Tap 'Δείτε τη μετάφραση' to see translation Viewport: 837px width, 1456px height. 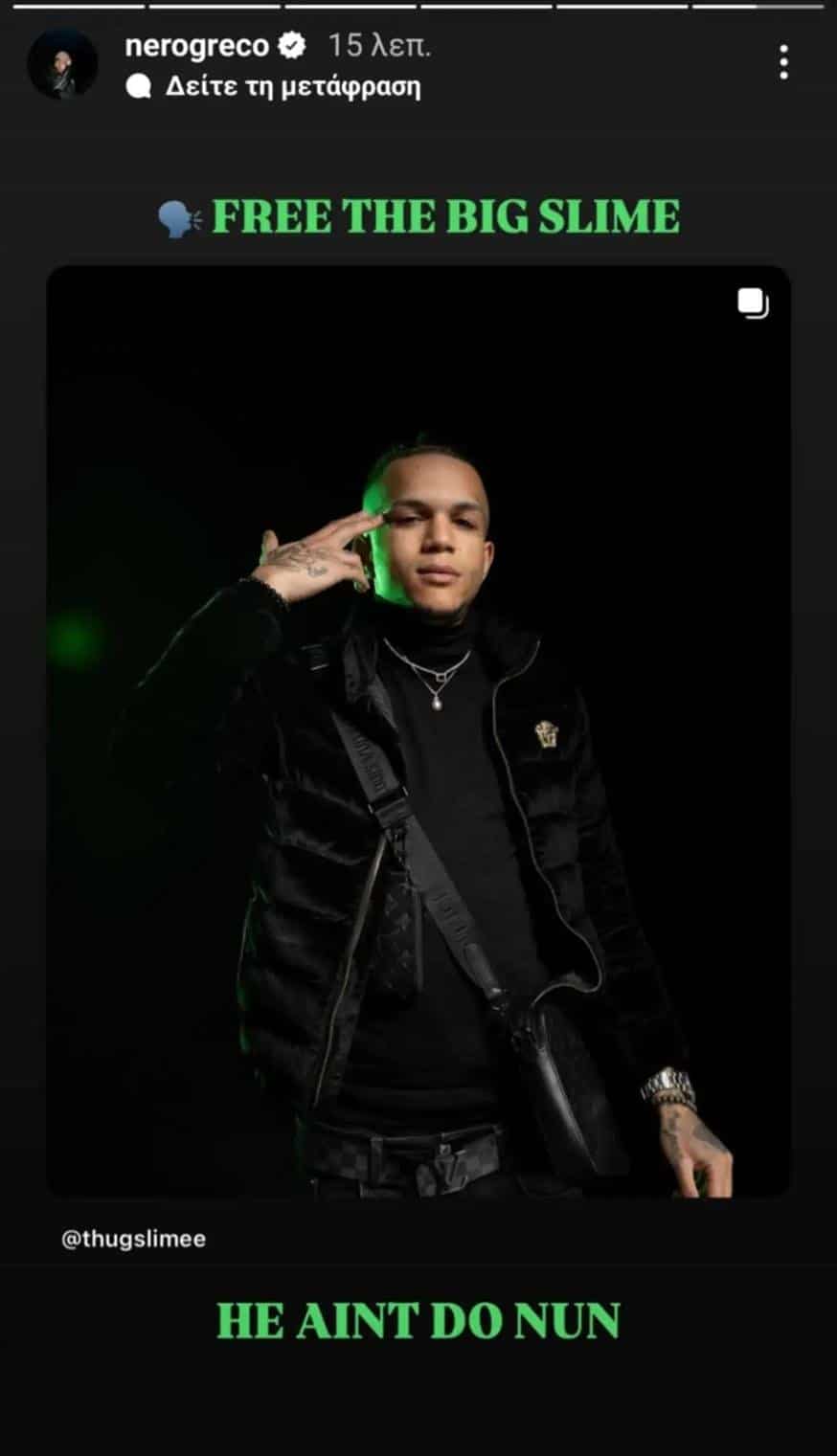coord(292,87)
